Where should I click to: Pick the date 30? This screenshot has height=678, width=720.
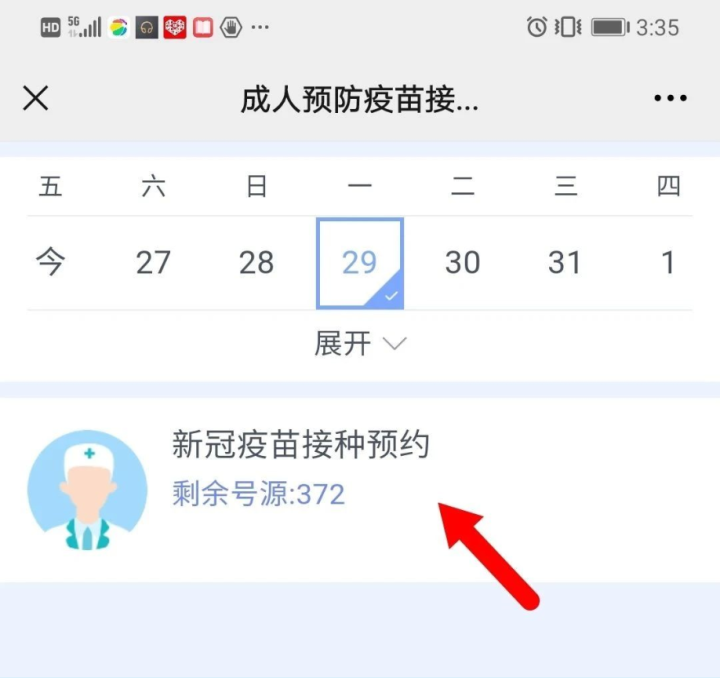coord(462,263)
